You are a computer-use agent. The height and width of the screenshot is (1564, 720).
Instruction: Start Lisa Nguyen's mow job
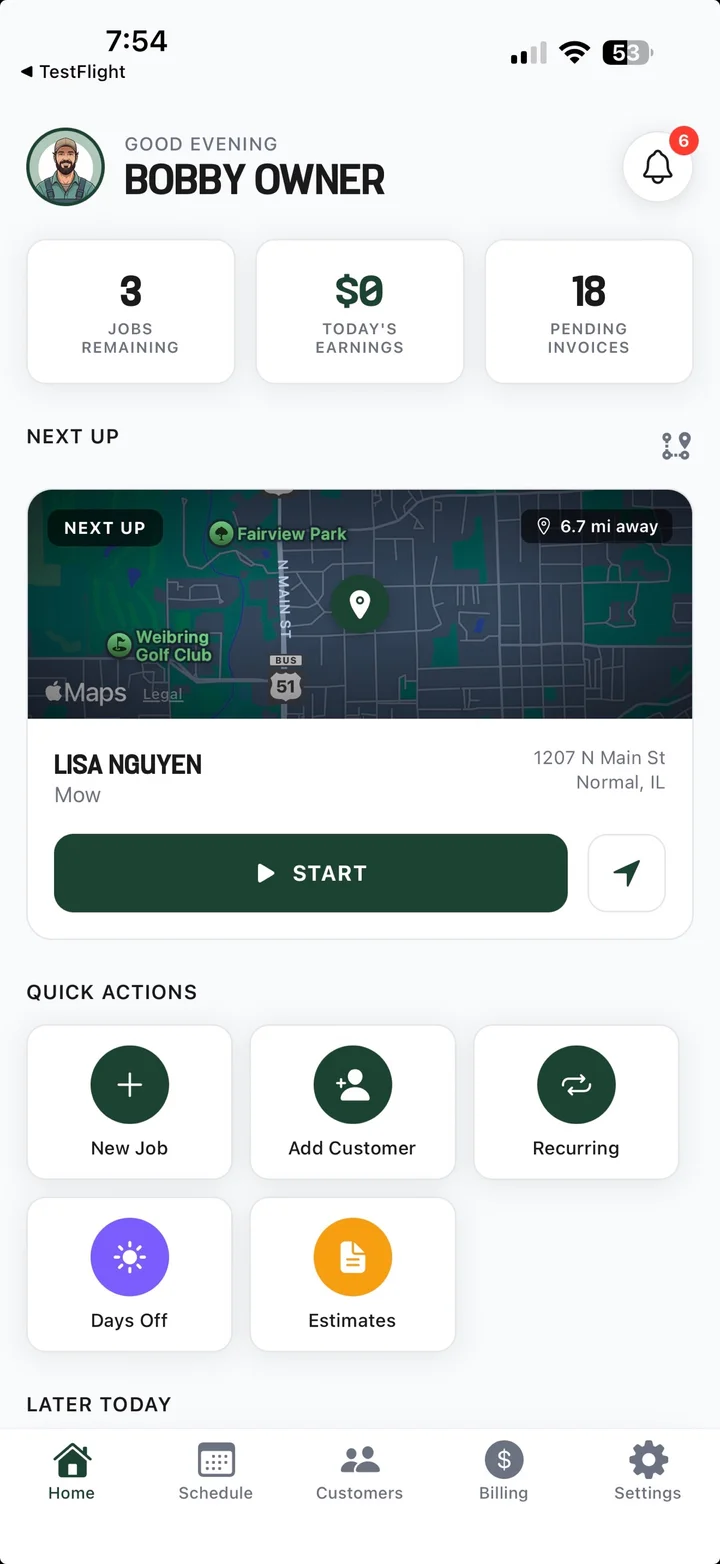(x=311, y=873)
